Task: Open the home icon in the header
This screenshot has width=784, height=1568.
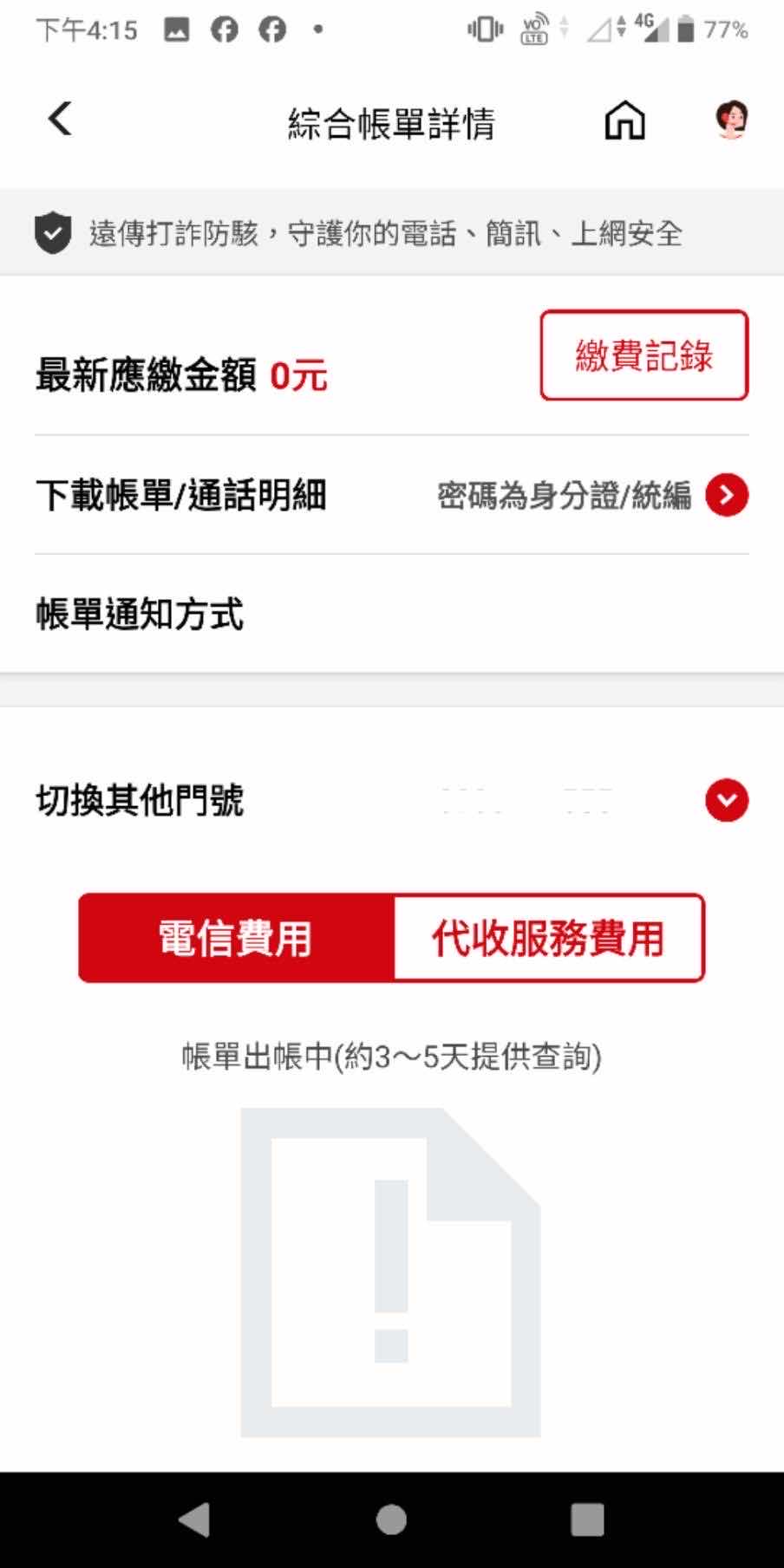Action: coord(624,120)
